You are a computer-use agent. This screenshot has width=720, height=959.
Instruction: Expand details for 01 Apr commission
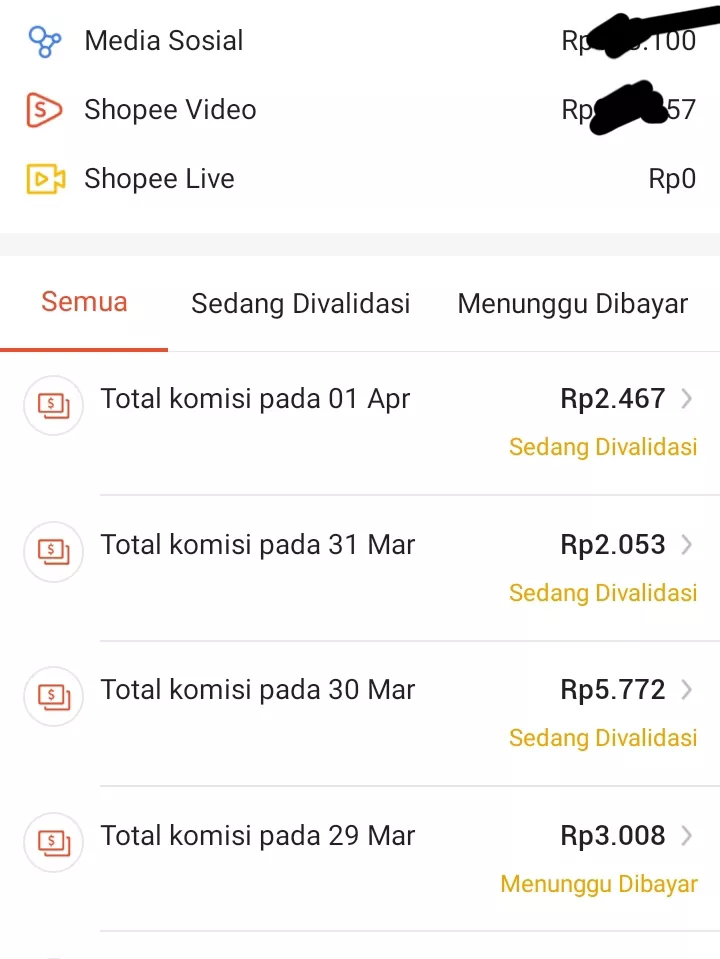point(687,398)
